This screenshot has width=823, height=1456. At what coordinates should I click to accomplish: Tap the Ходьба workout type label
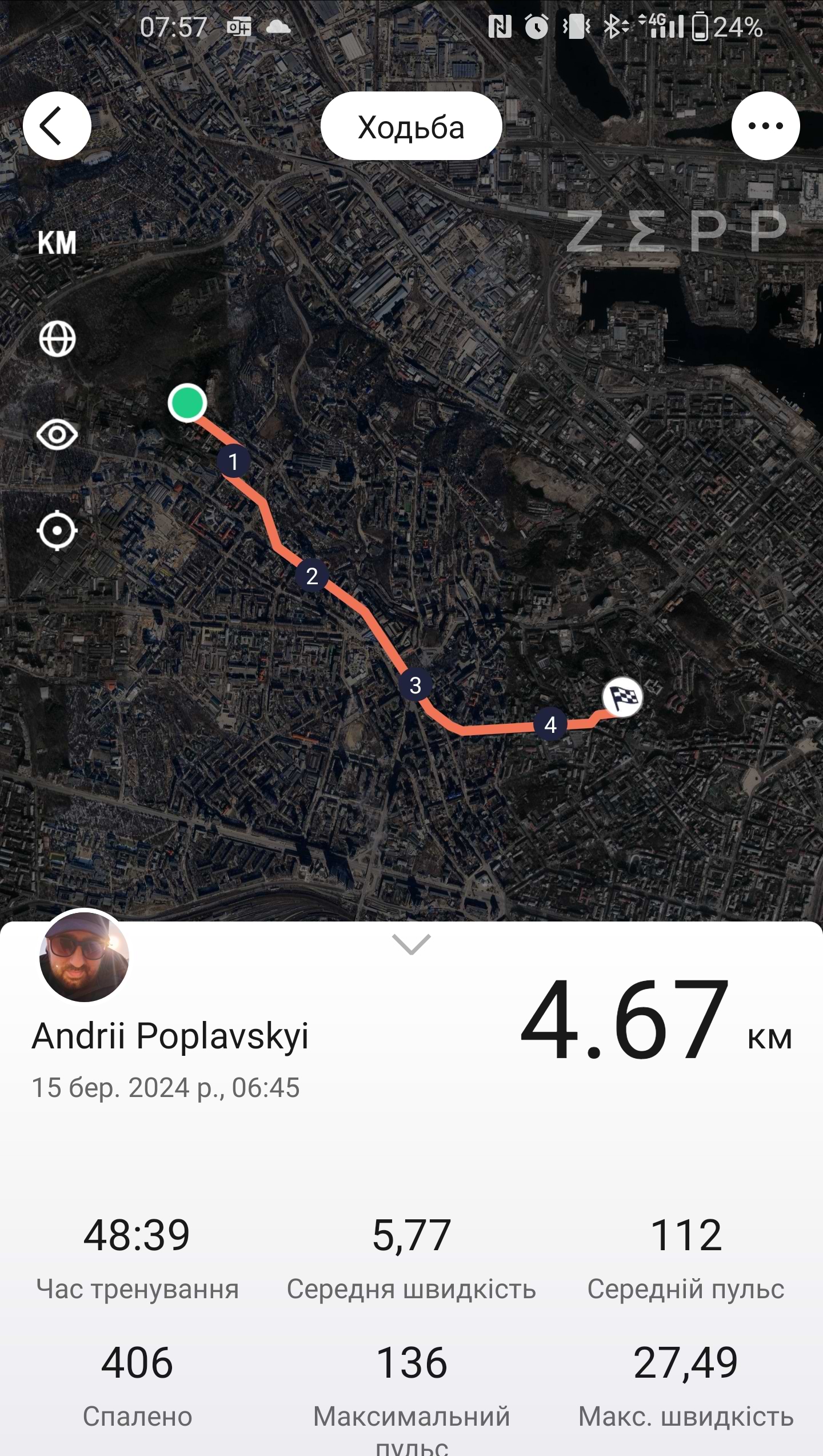[411, 126]
